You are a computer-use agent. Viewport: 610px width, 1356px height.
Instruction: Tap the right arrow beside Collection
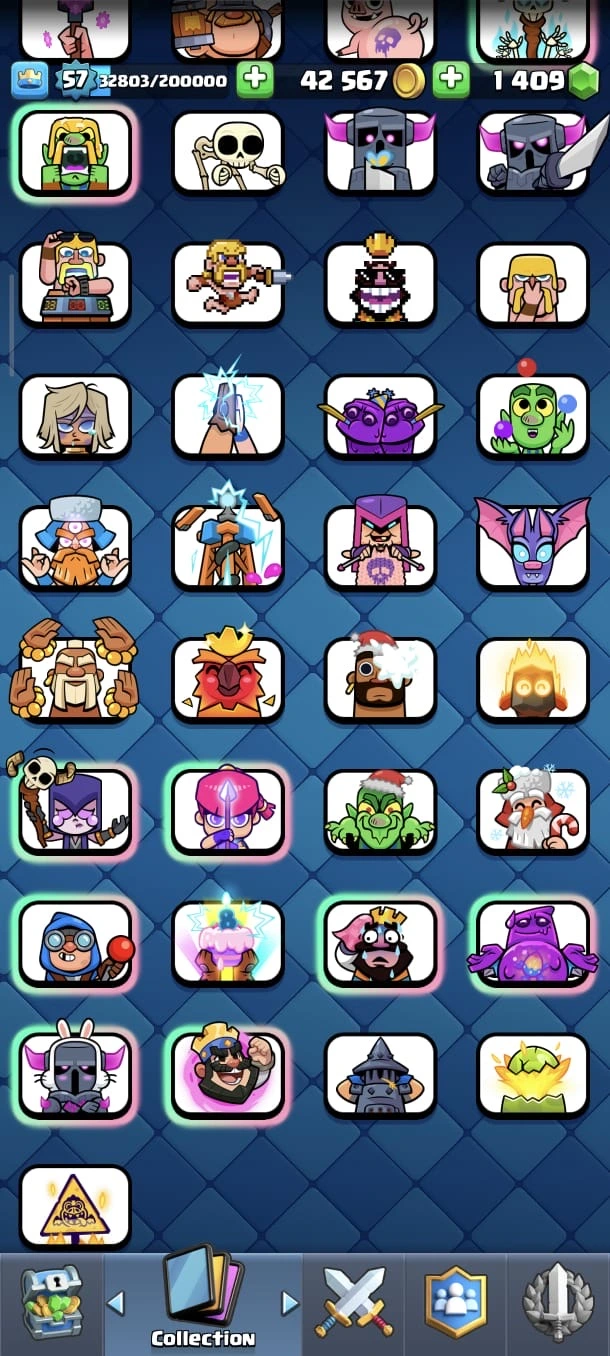click(290, 1302)
